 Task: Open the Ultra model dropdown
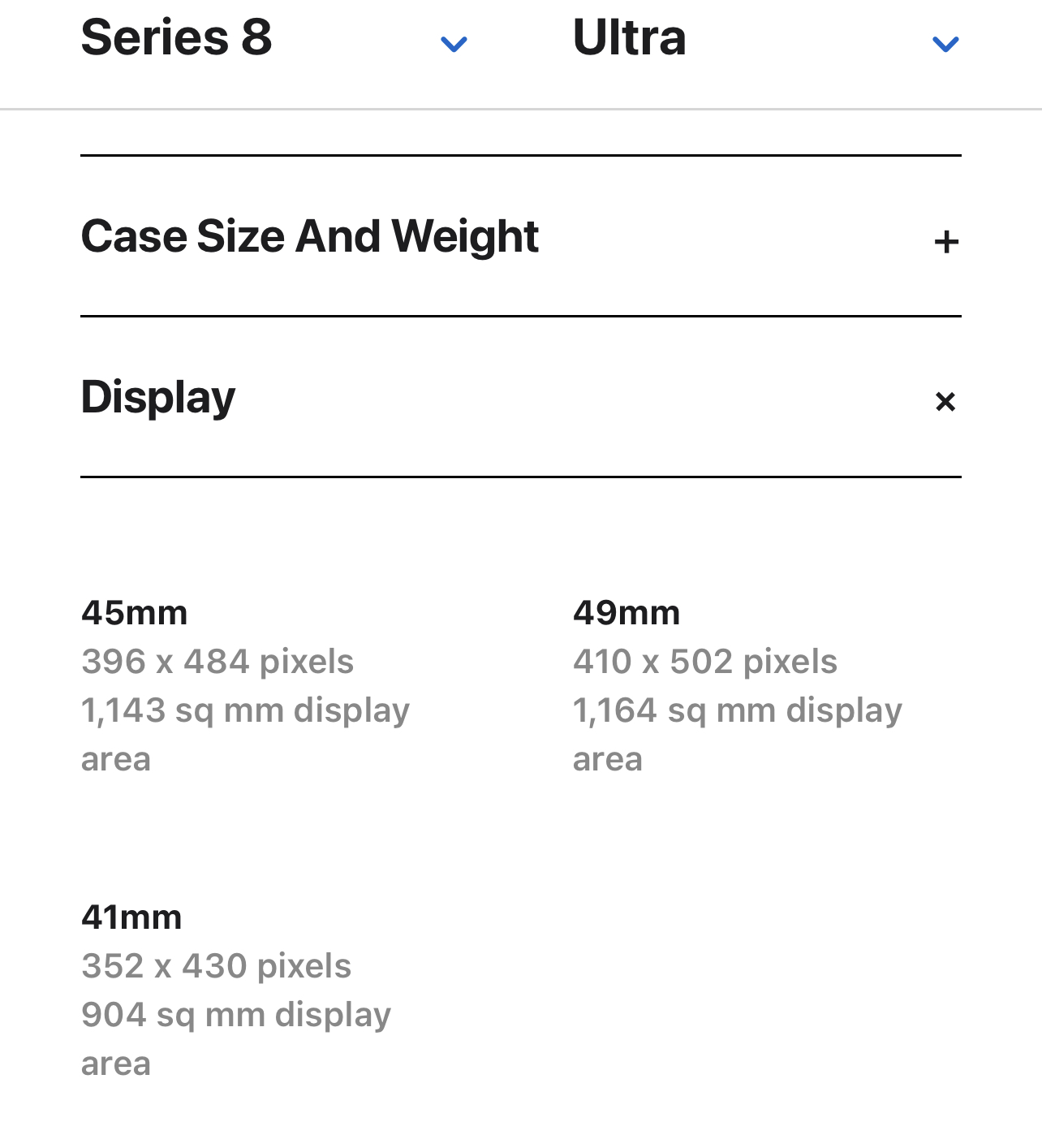coord(766,39)
